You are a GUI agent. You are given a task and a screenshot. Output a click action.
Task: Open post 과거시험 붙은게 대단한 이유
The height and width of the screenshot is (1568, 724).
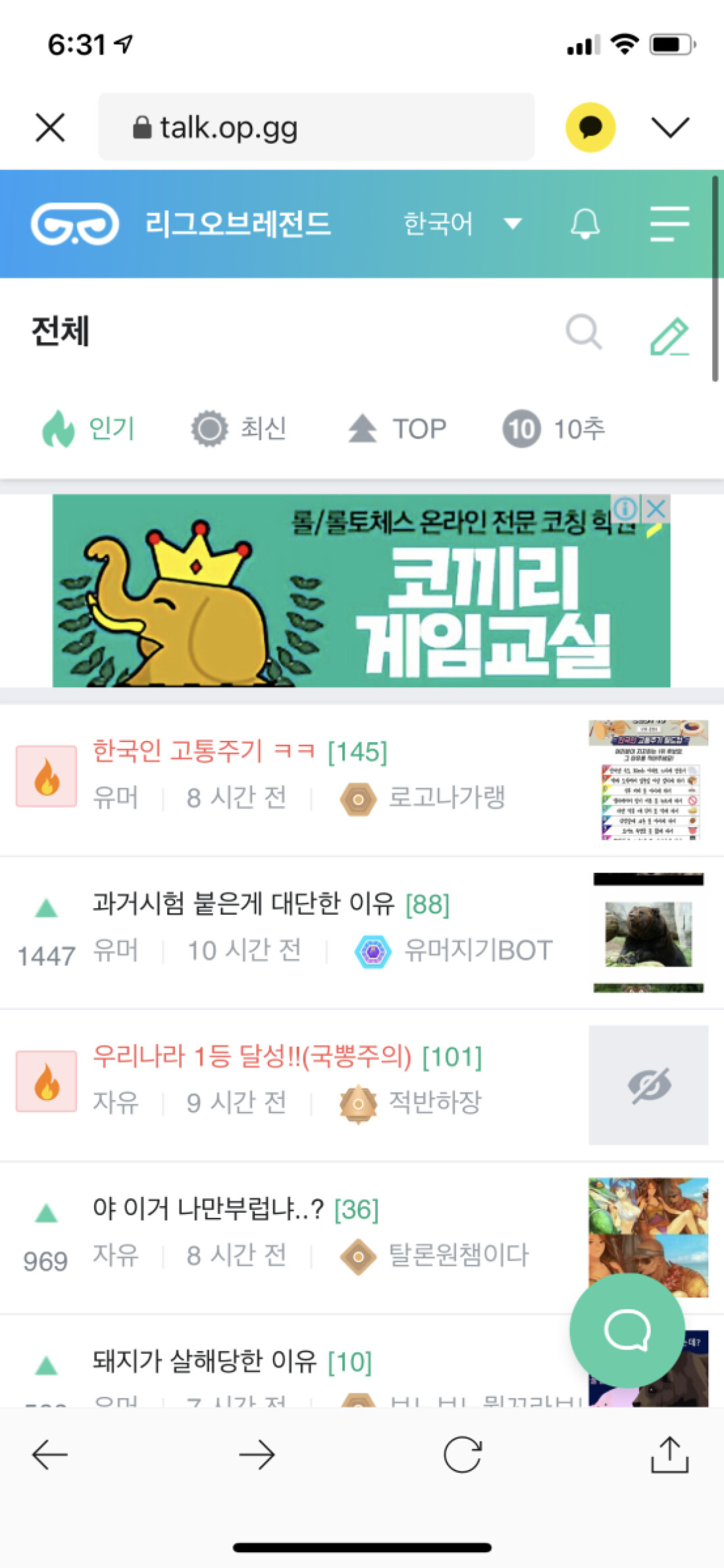coord(271,903)
